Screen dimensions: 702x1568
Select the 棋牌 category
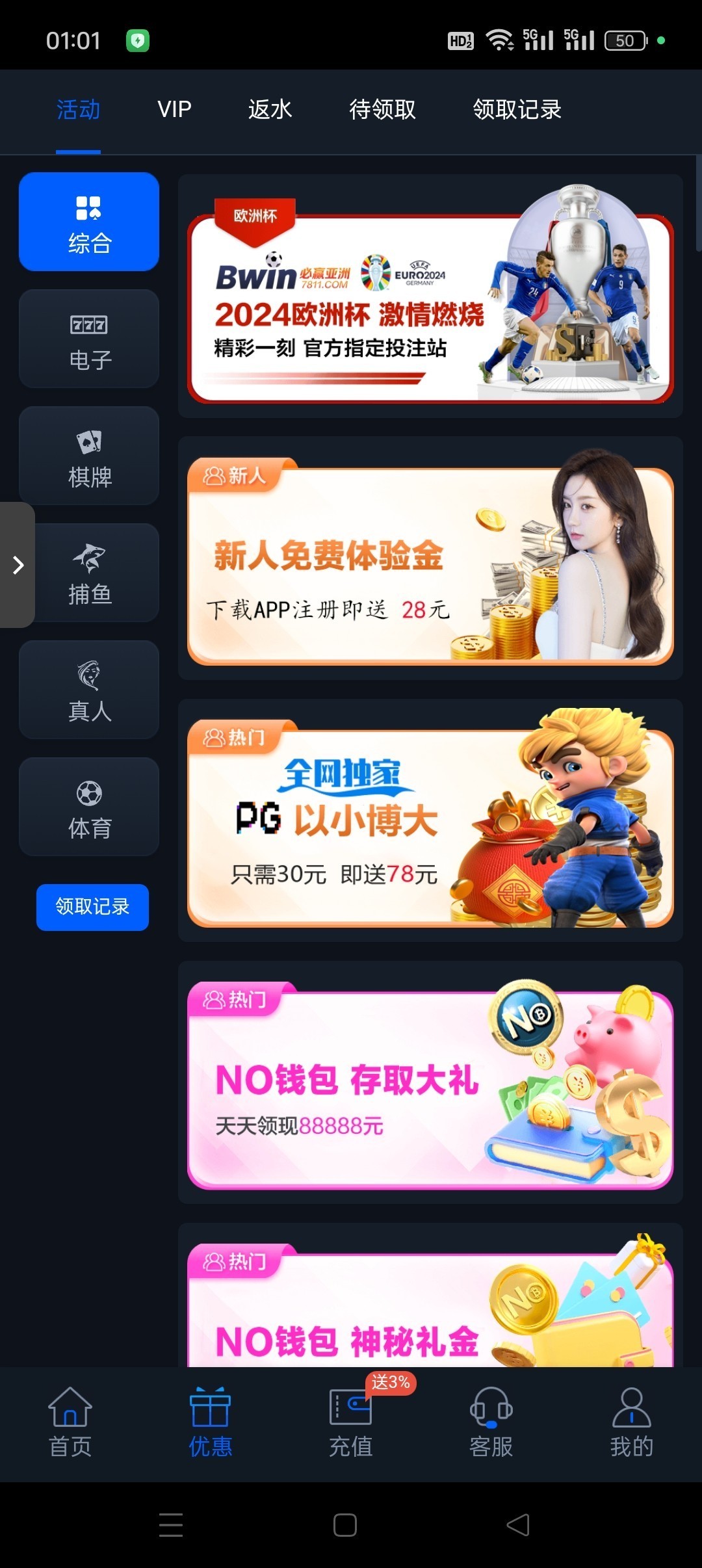[x=90, y=456]
